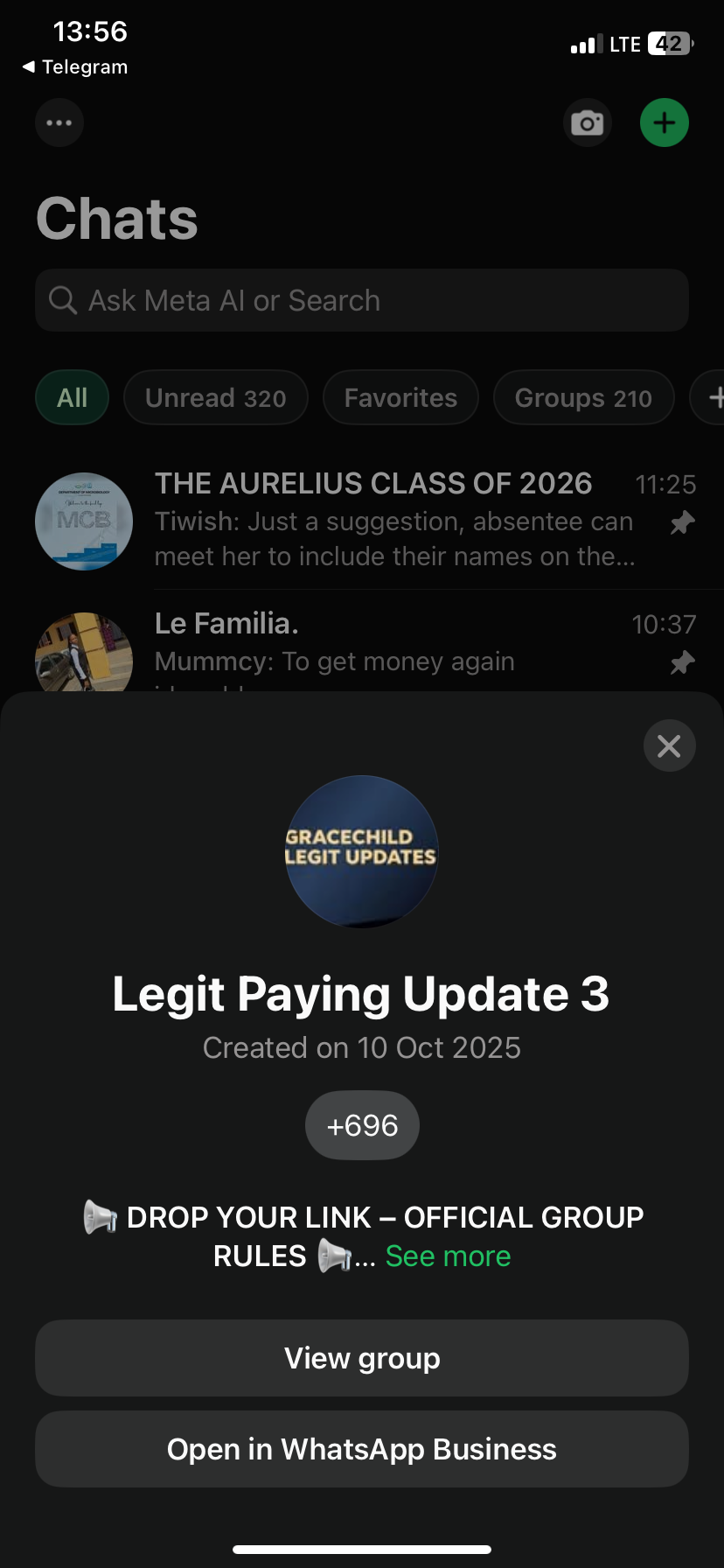Screen dimensions: 724x1568
Task: Show Groups 210 filter
Action: 583,398
